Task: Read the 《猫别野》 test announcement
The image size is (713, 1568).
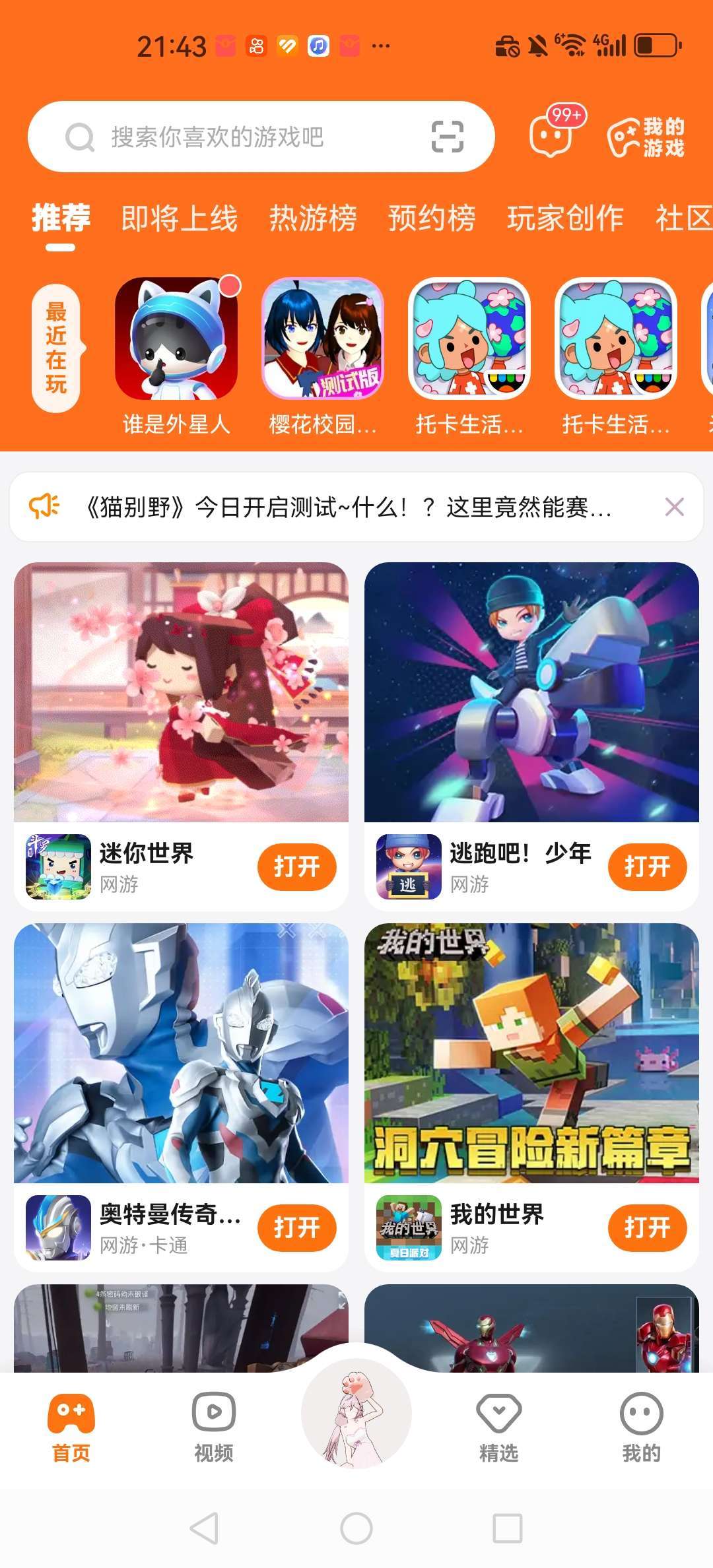Action: click(x=349, y=507)
